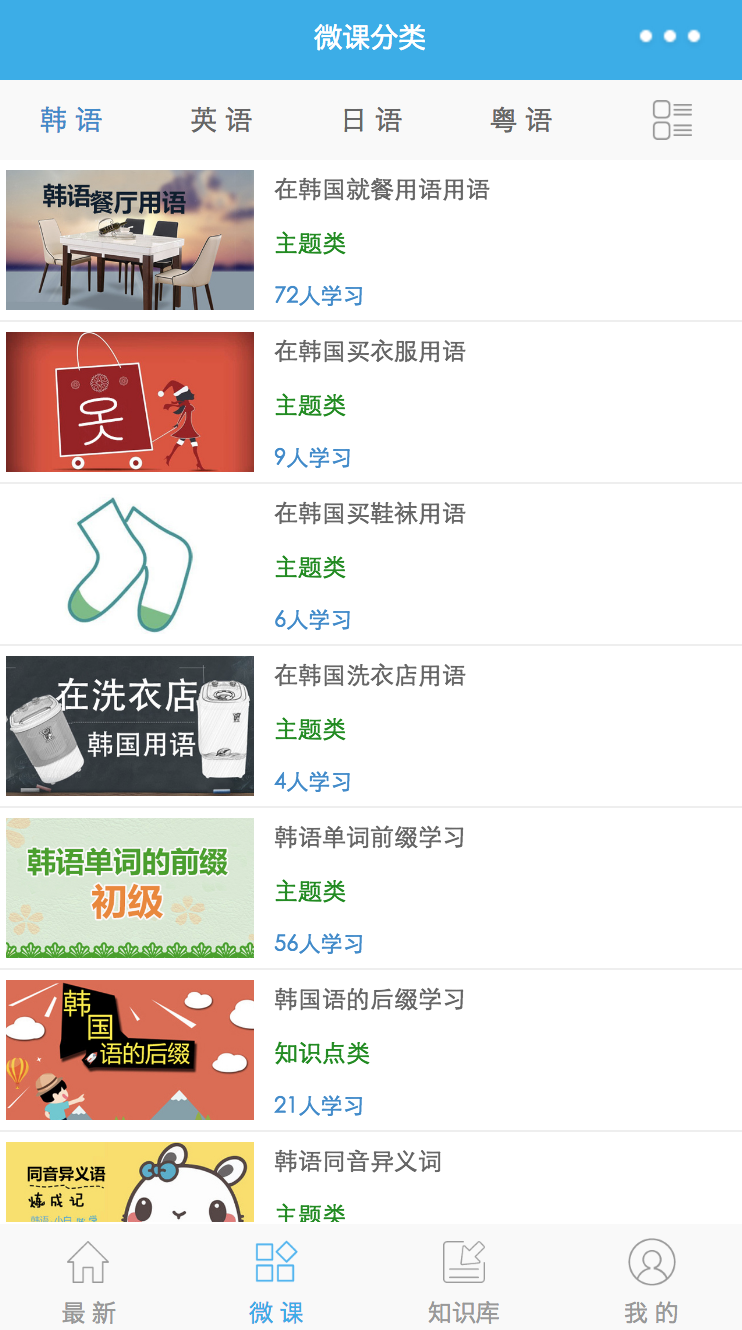Open the course 韩国语的后缀学习
Screen dimensions: 742x1330
369,1000
